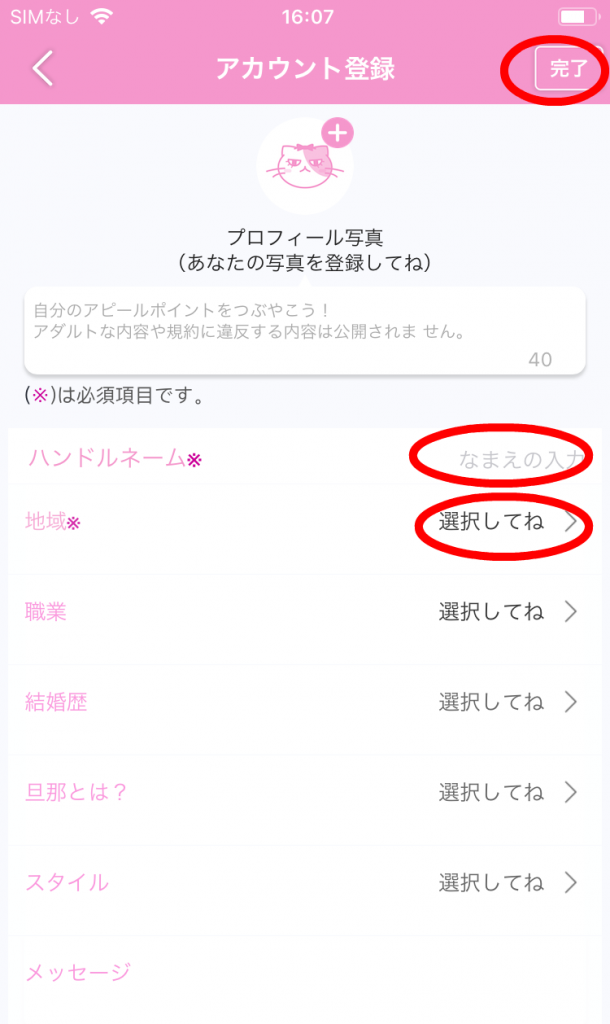Focus the メッセージ text area
610x1024 pixels.
pyautogui.click(x=304, y=985)
